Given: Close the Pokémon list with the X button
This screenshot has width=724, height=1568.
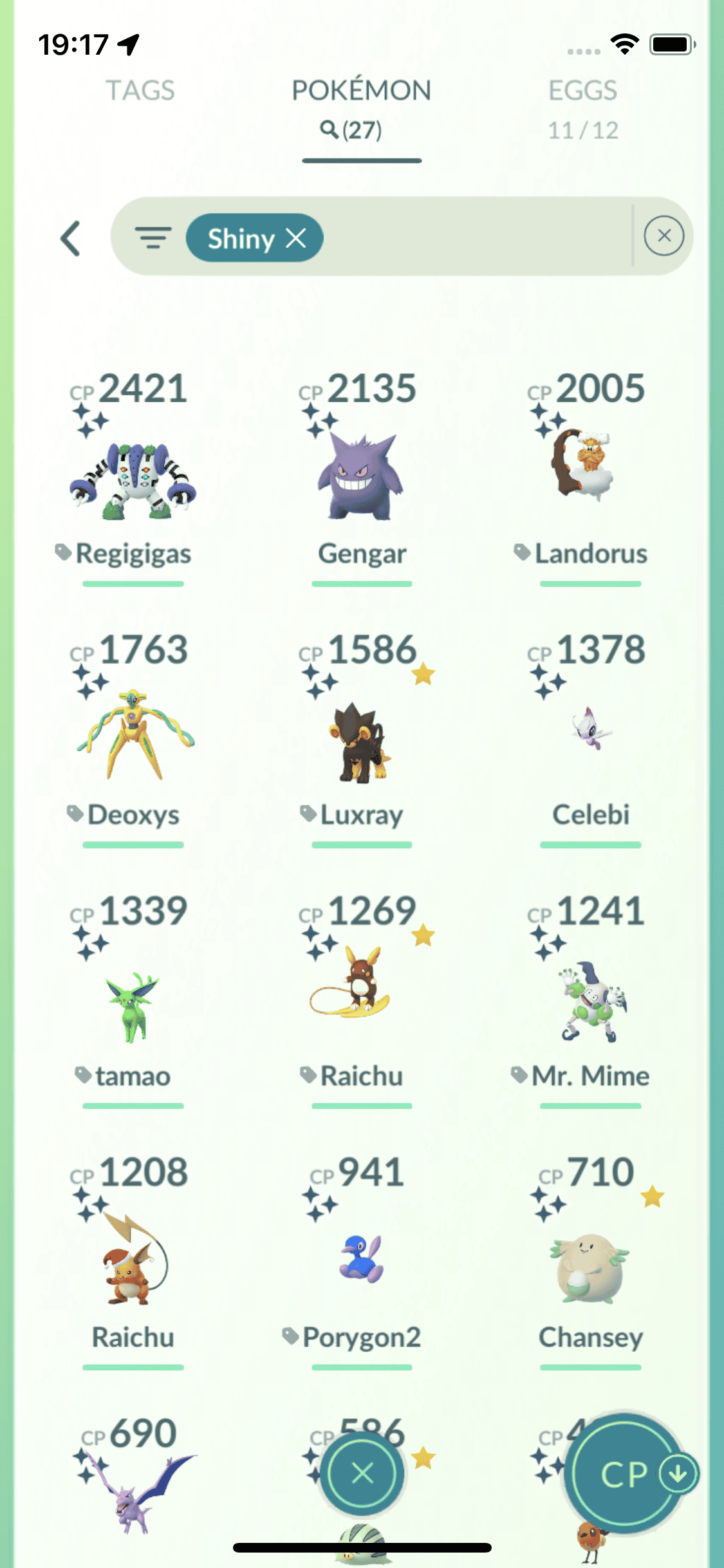Looking at the screenshot, I should (362, 1473).
